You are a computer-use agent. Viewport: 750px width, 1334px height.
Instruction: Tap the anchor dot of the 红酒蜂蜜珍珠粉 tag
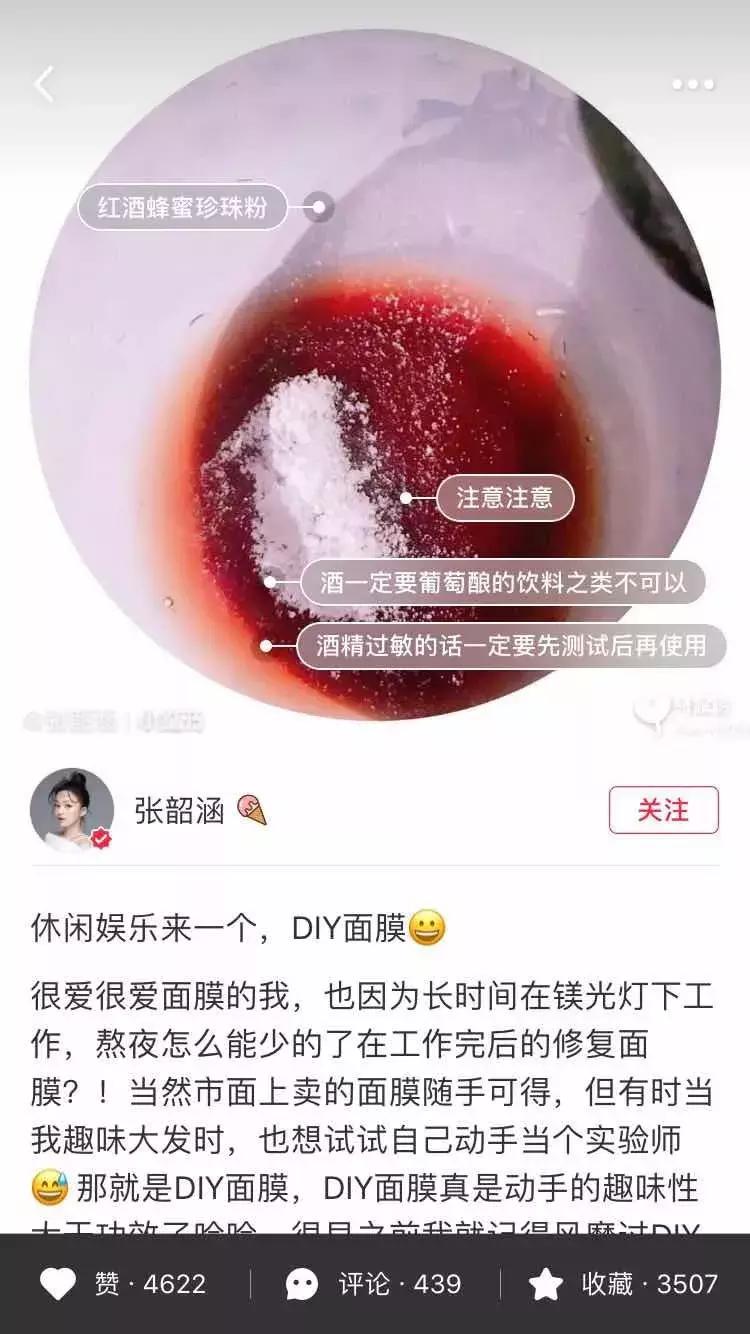(x=320, y=208)
